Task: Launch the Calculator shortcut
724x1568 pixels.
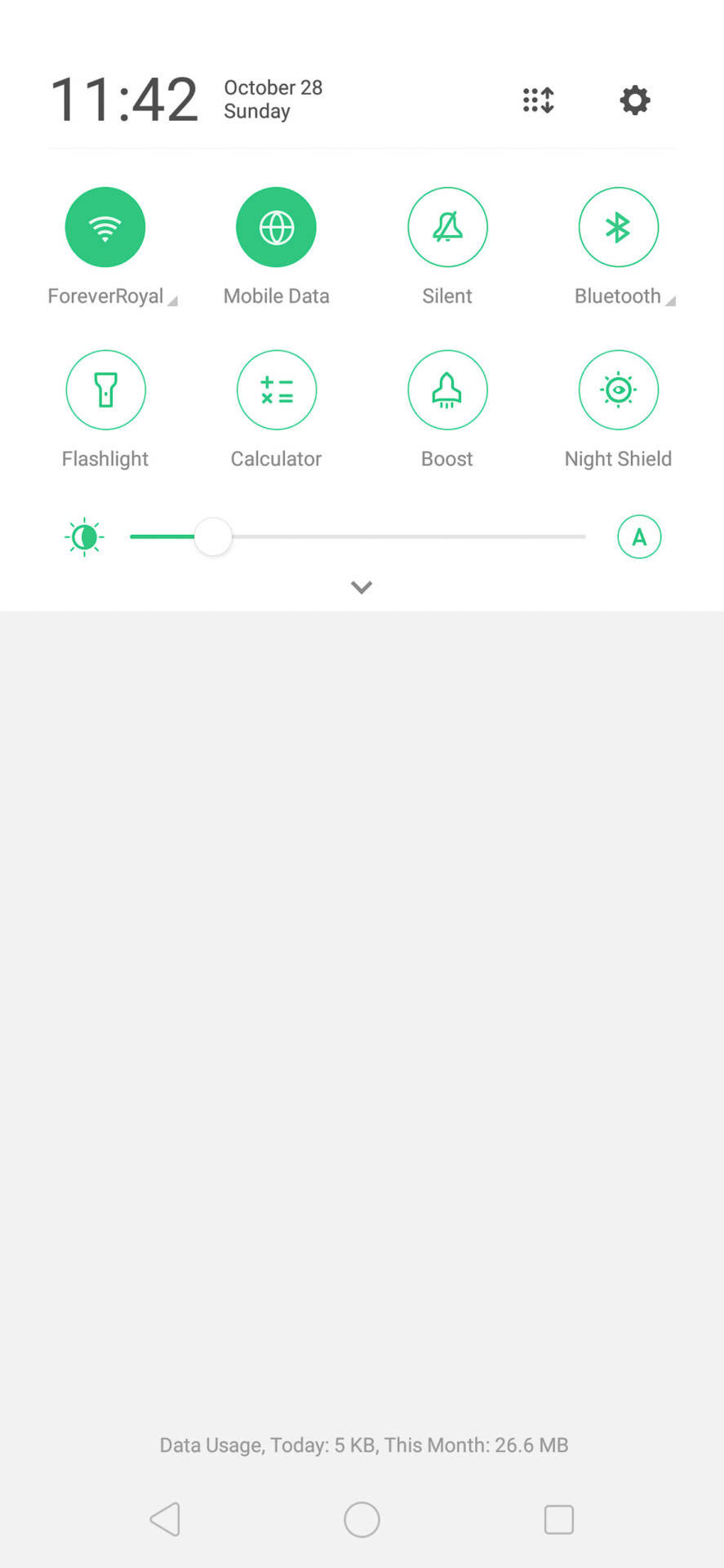Action: [276, 390]
